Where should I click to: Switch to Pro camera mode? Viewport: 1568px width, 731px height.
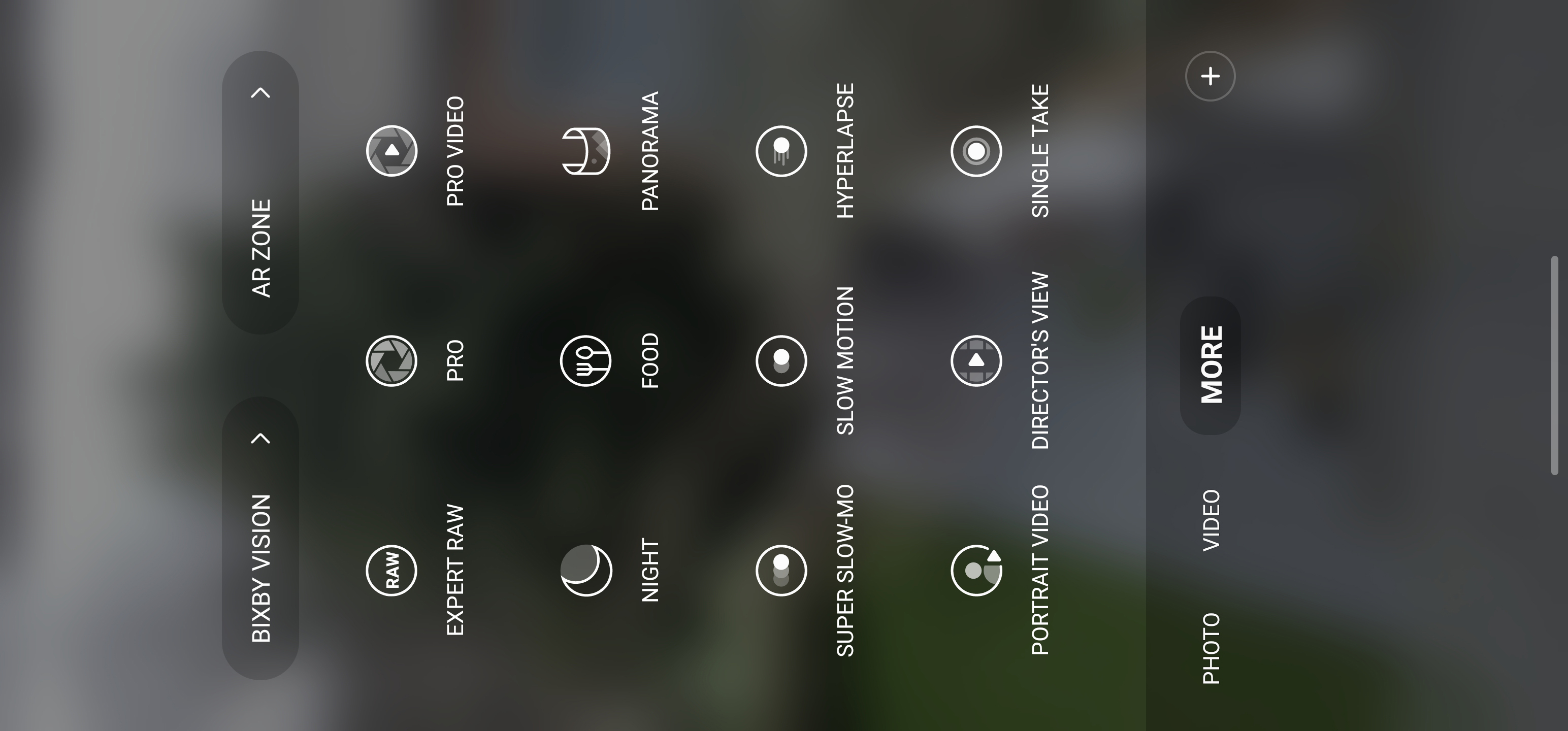click(x=391, y=361)
